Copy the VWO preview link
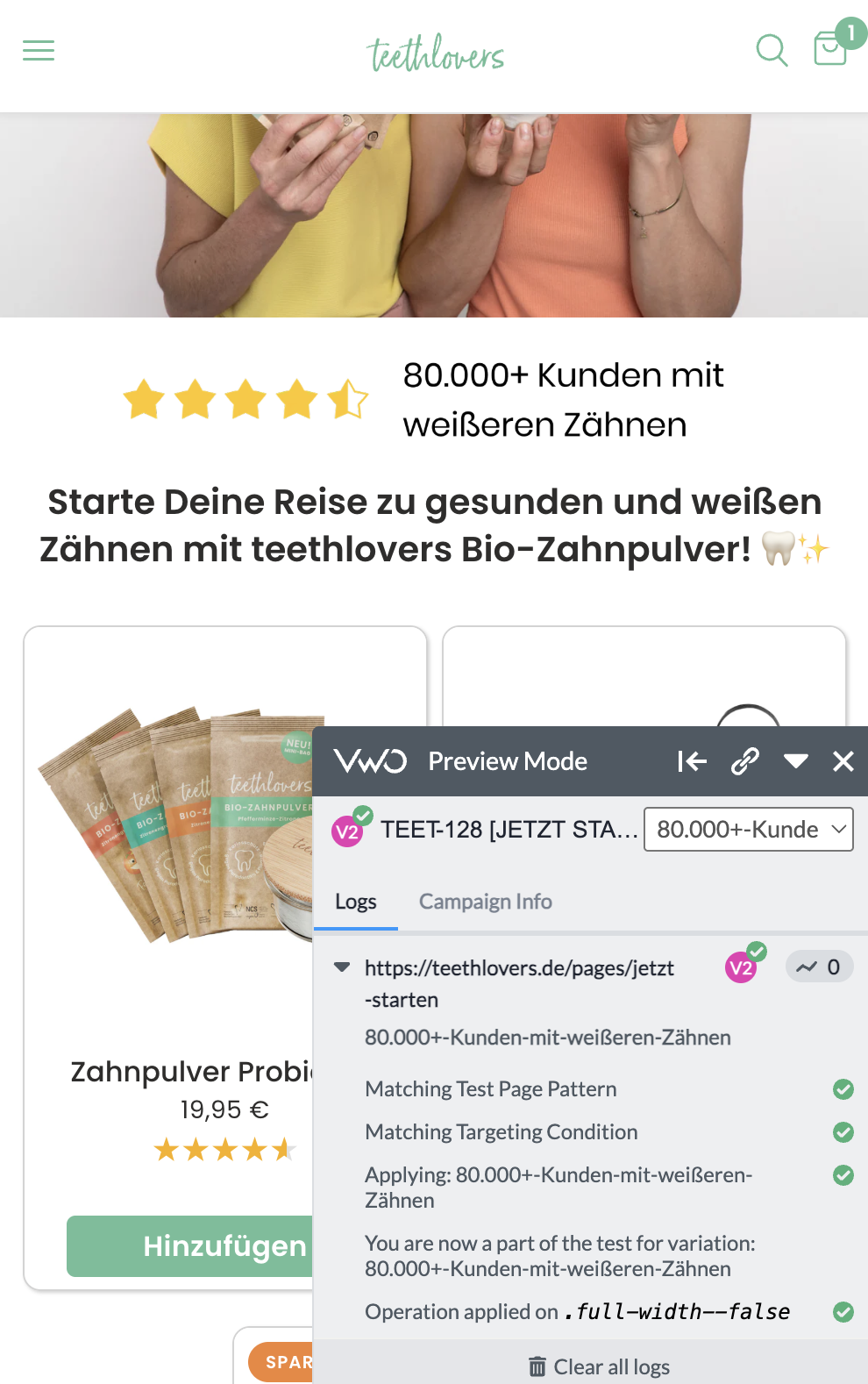This screenshot has height=1384, width=868. (744, 761)
